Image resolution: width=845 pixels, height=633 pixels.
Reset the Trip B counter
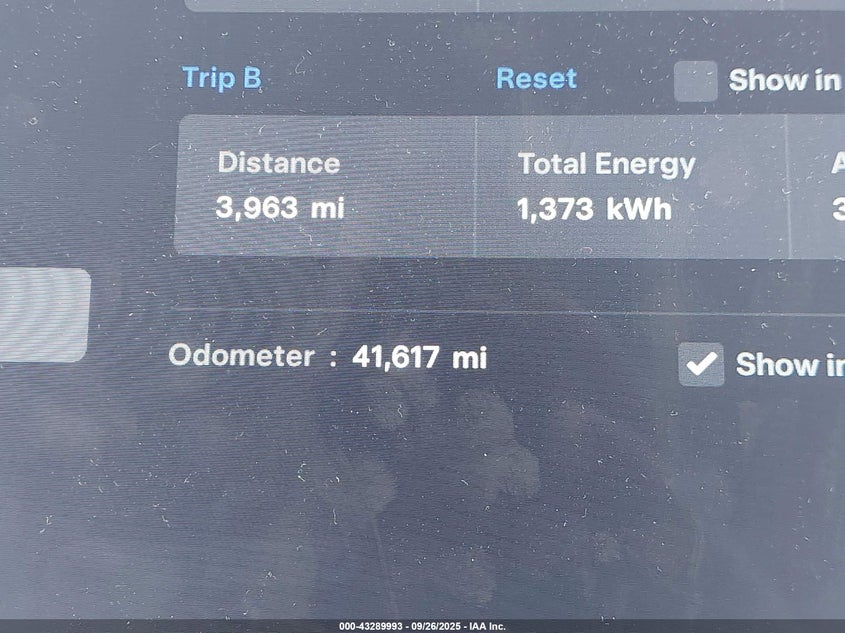click(x=536, y=79)
